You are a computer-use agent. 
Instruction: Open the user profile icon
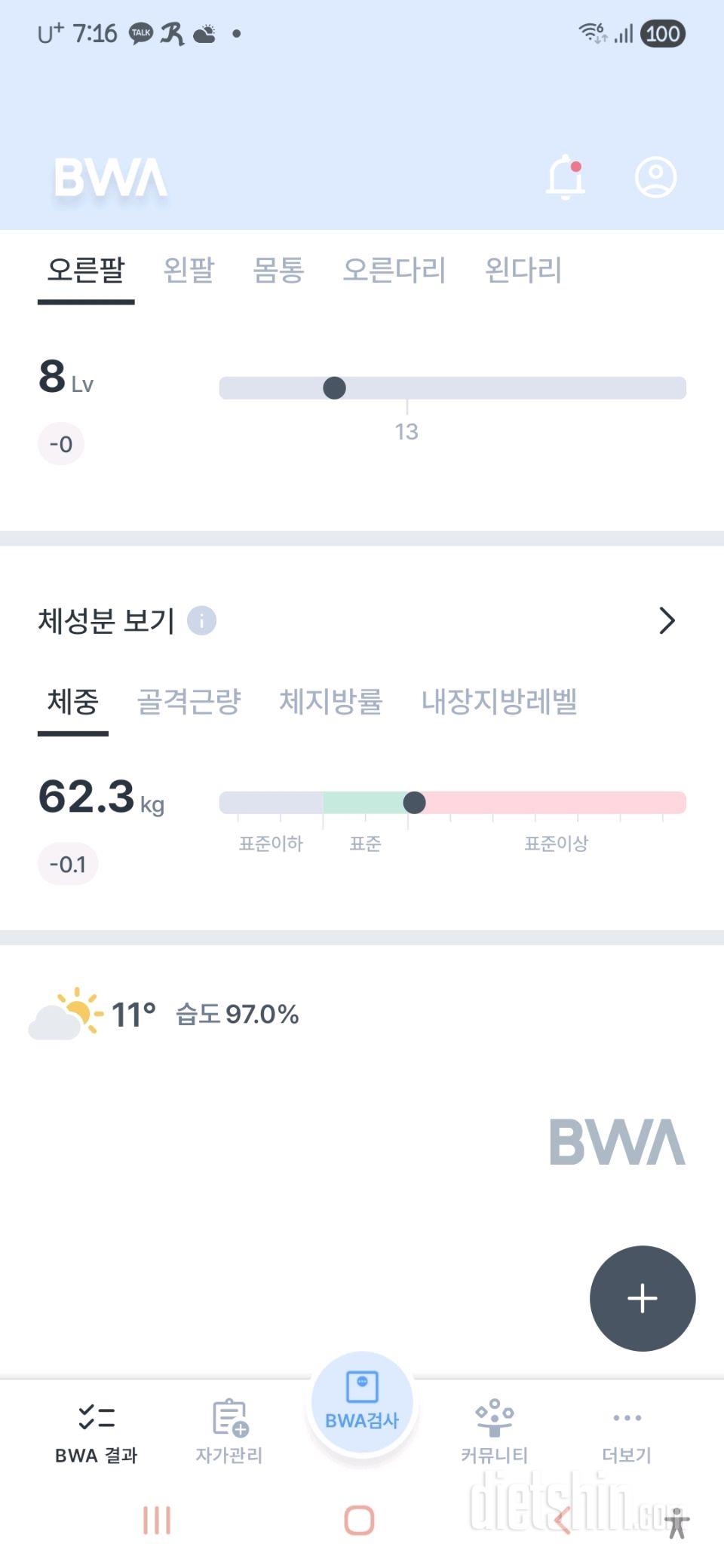coord(655,177)
